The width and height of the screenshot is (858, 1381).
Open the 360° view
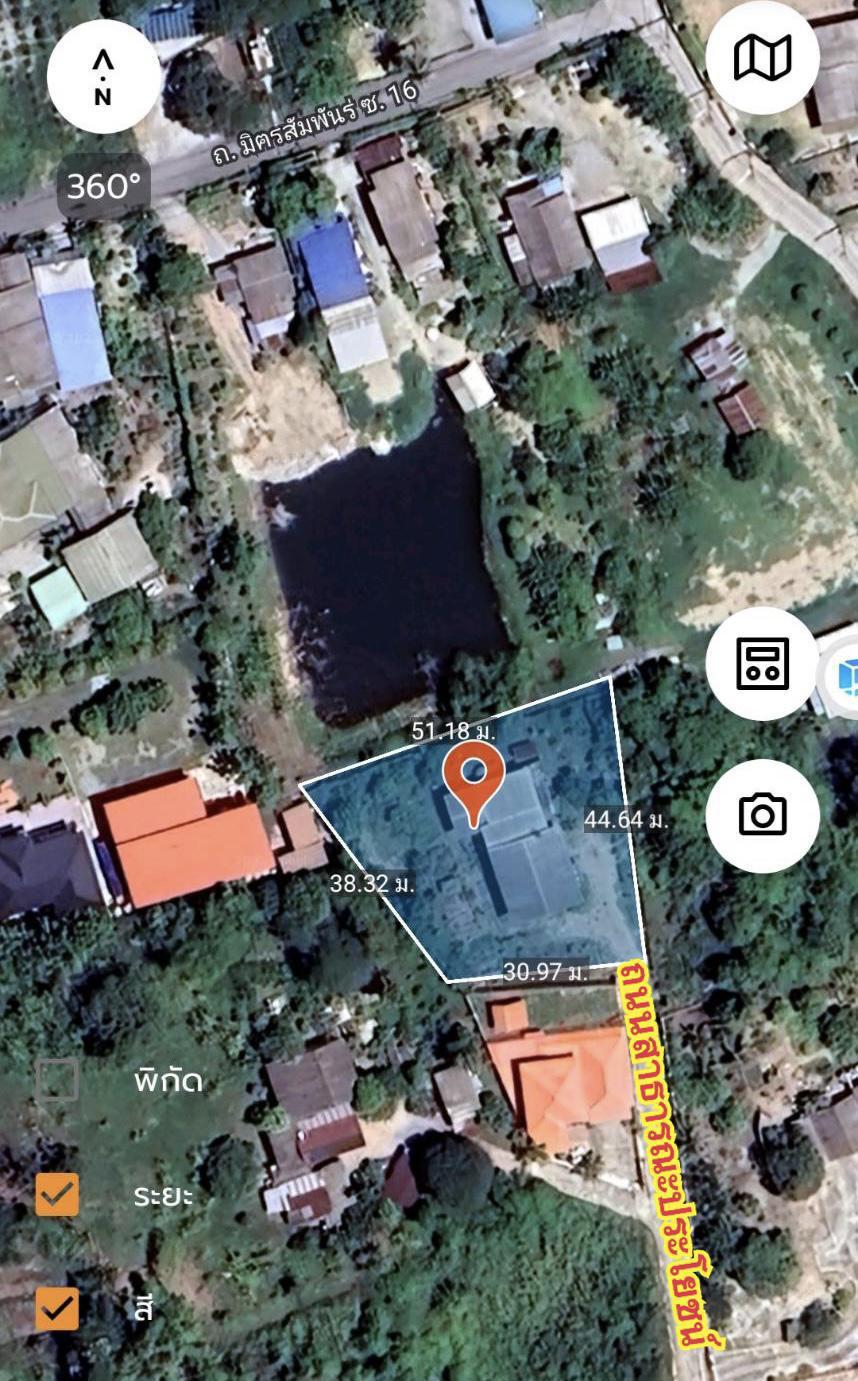(103, 186)
